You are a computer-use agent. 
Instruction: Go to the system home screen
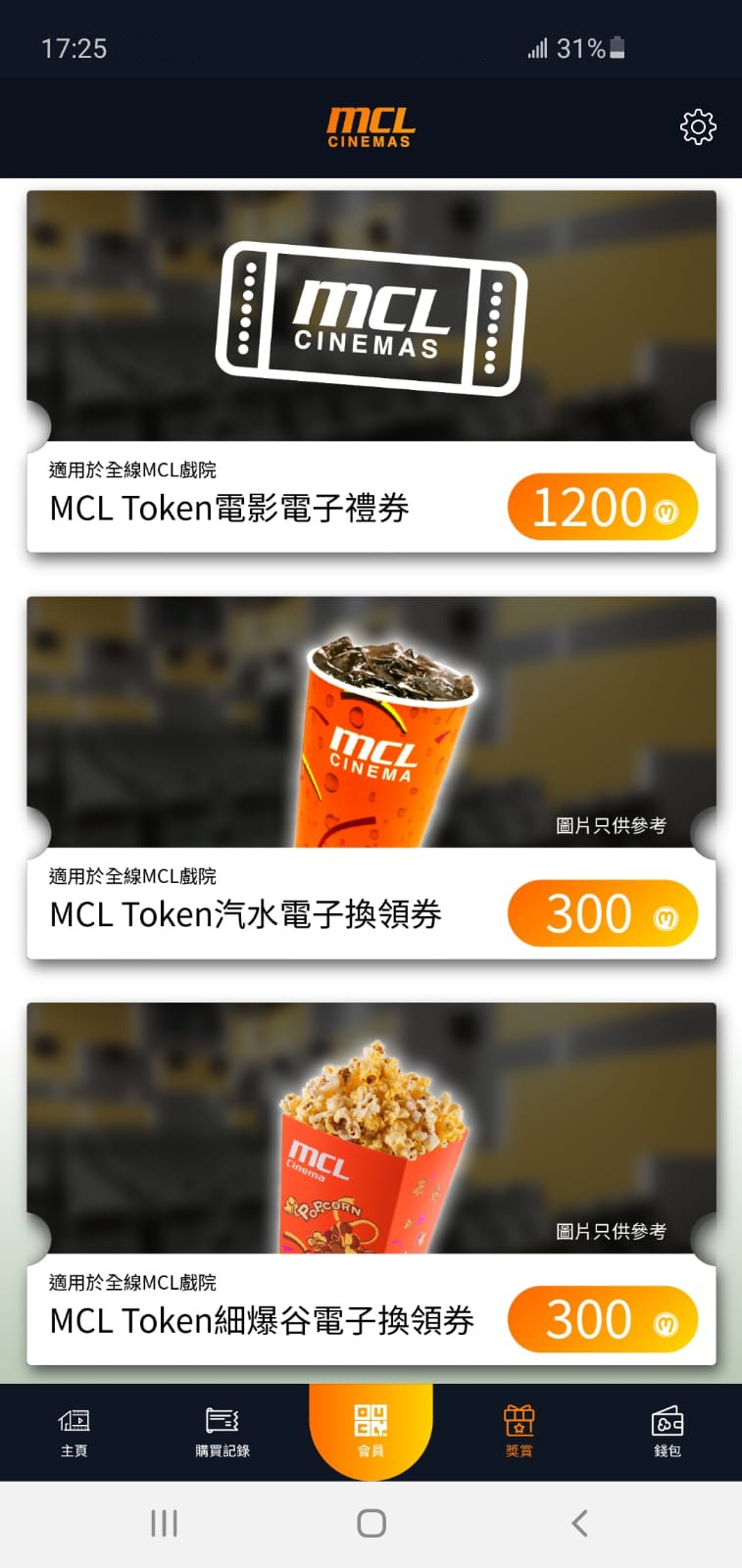tap(371, 1523)
